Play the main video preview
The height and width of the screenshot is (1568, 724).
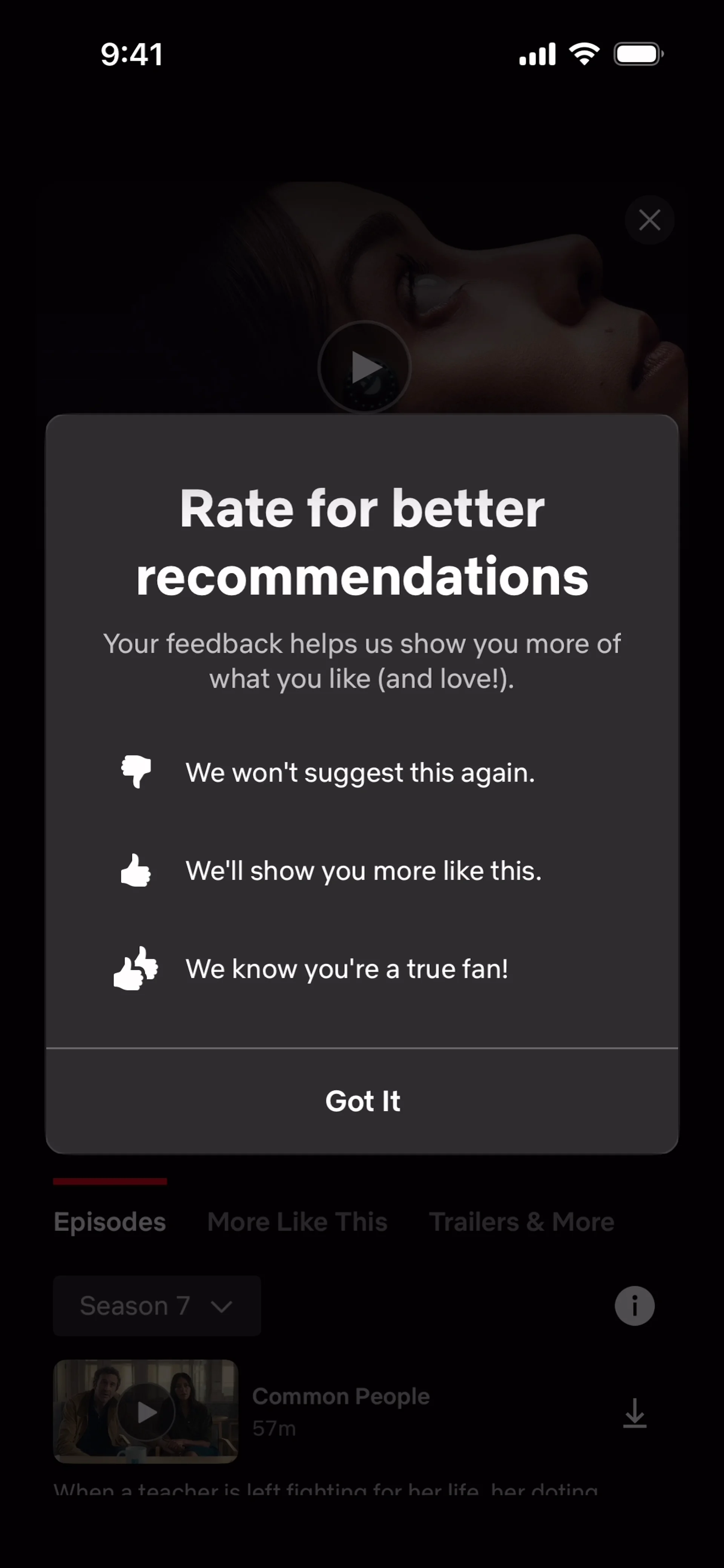tap(364, 367)
